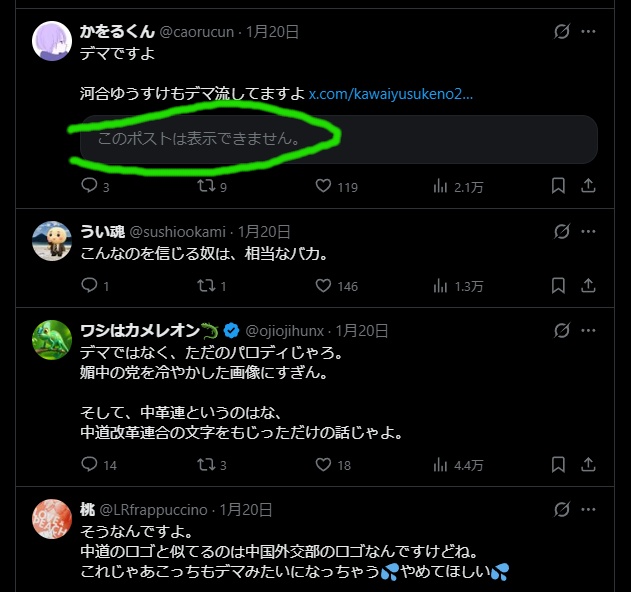Reply to ワシはカメレオン's post

click(89, 465)
